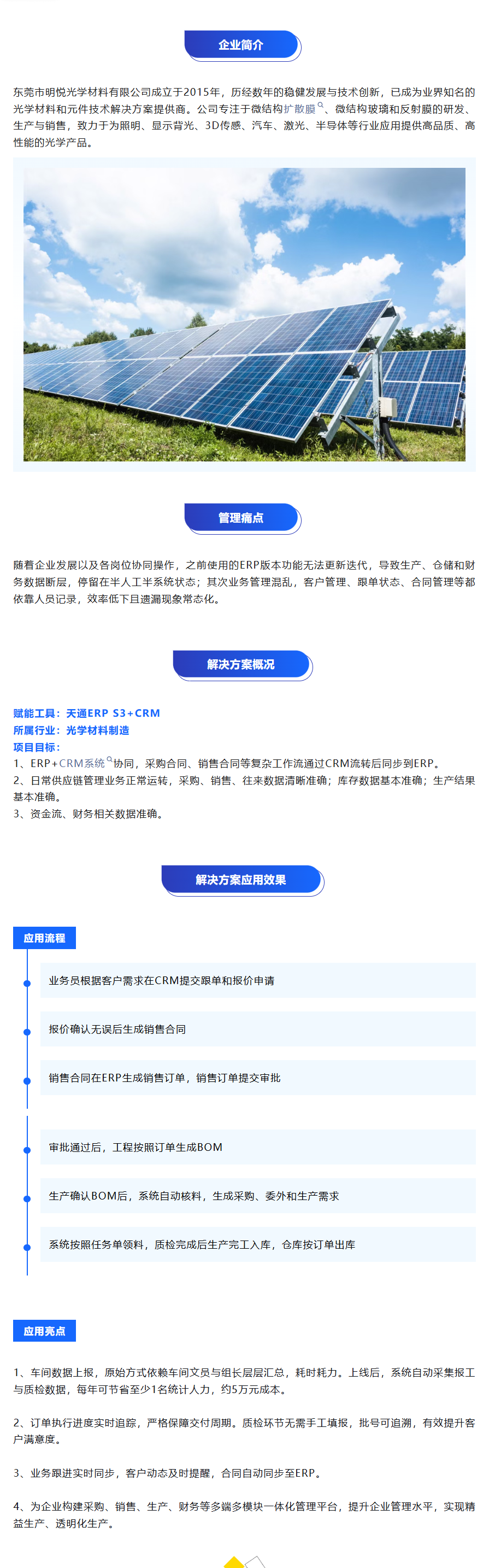Open the CRM系统 search link

82,763
